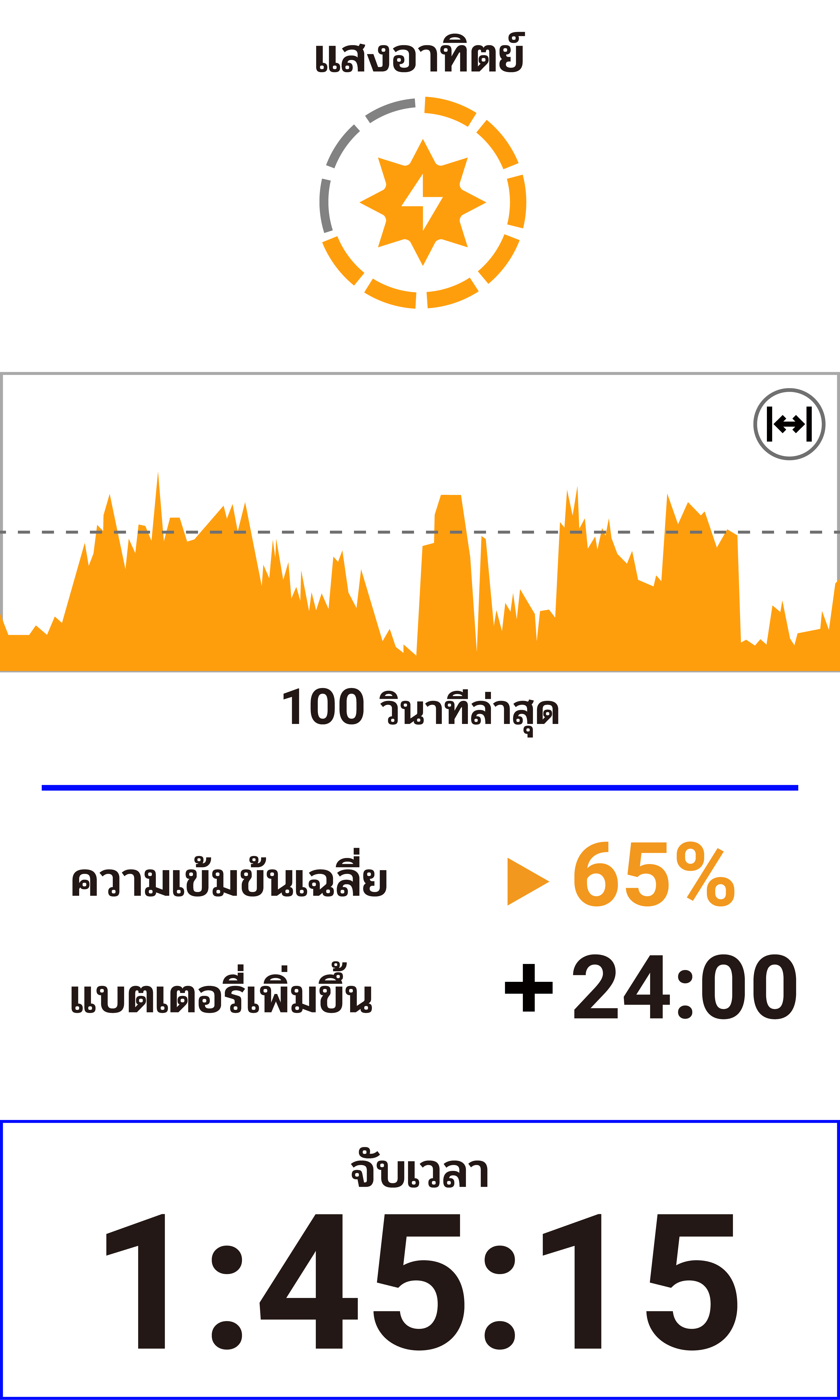Tap the graph time-range expand icon
840x1400 pixels.
click(789, 424)
